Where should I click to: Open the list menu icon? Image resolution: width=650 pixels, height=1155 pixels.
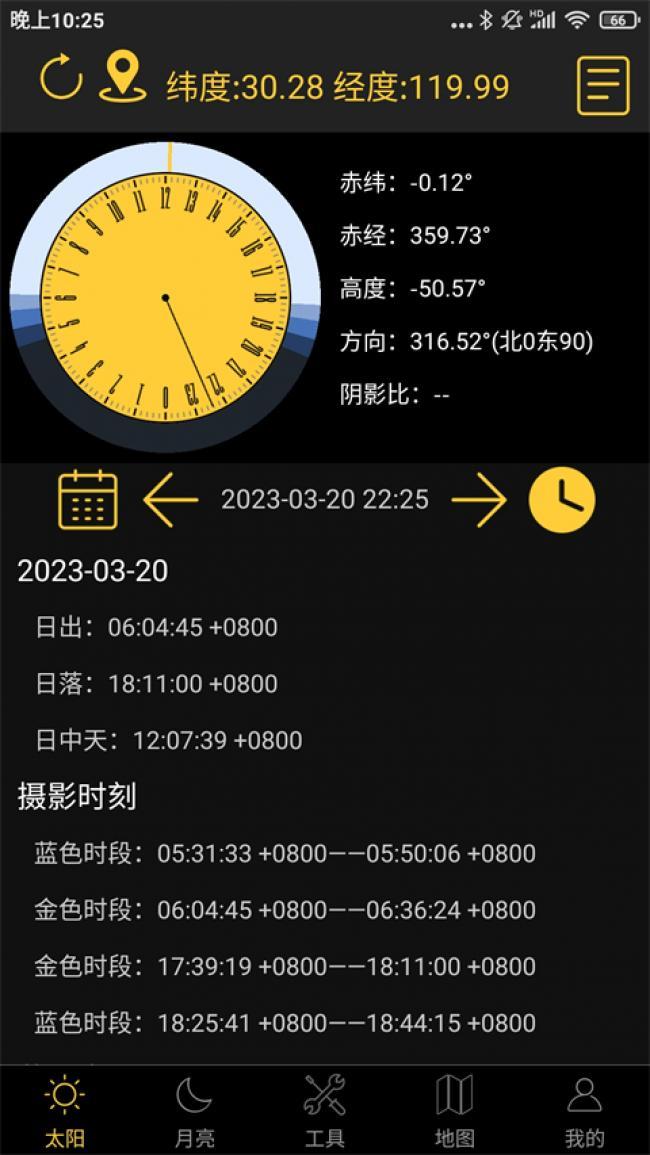coord(603,86)
